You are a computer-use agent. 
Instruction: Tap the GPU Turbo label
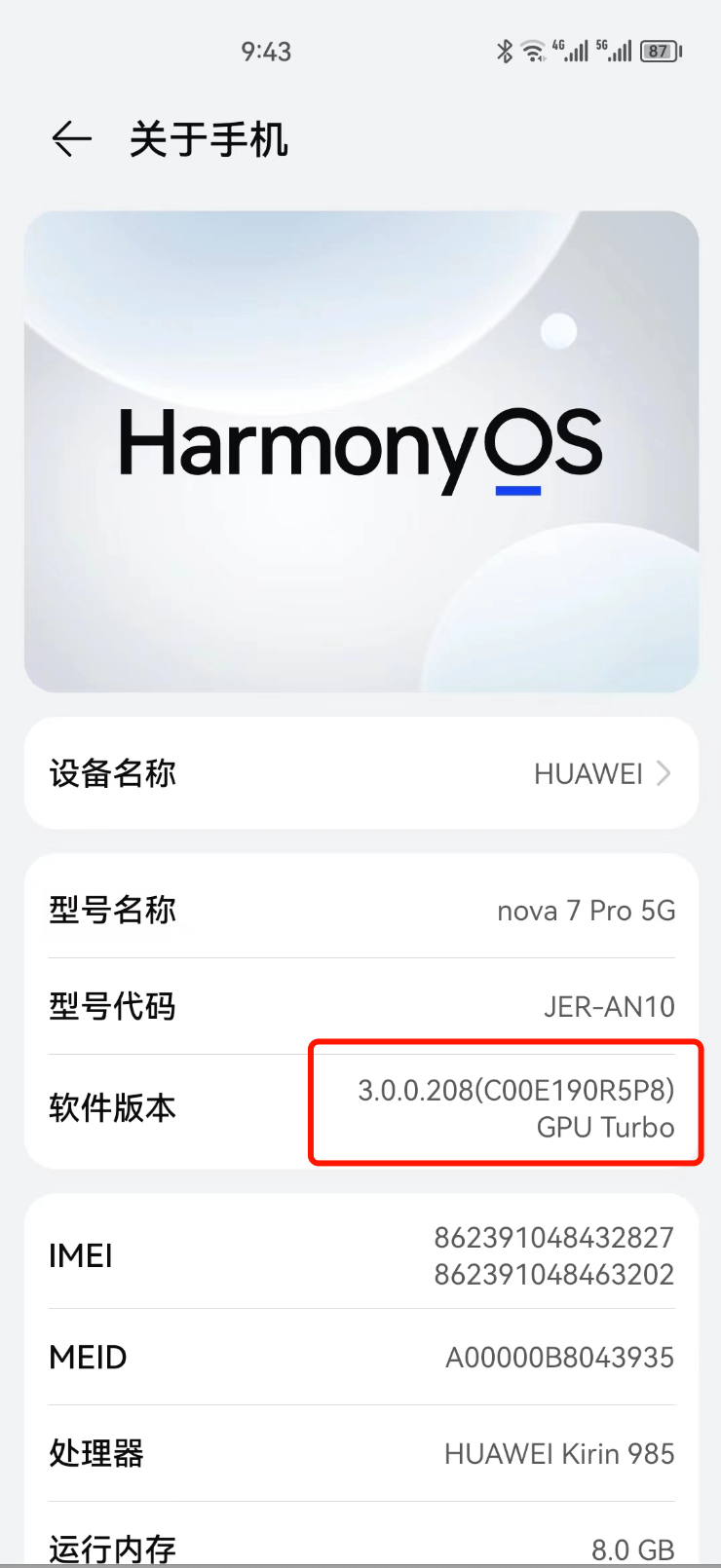coord(605,1127)
